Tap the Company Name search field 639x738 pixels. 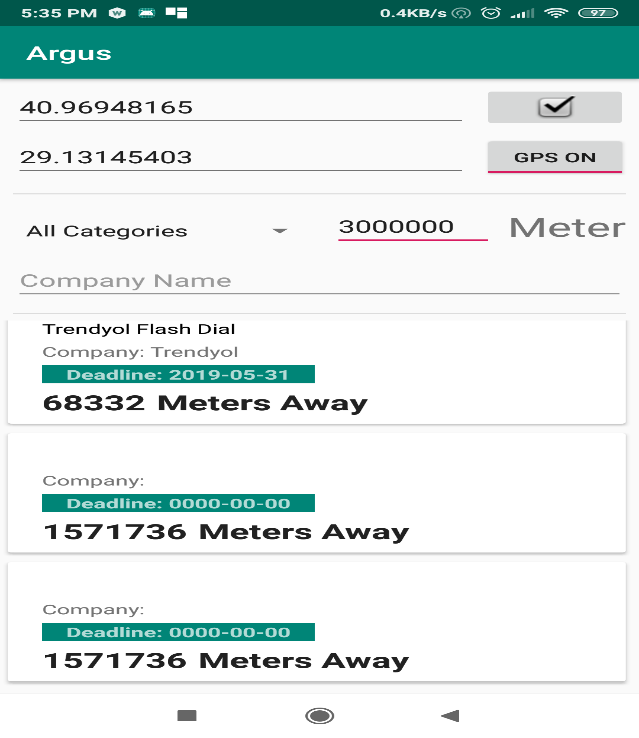319,281
